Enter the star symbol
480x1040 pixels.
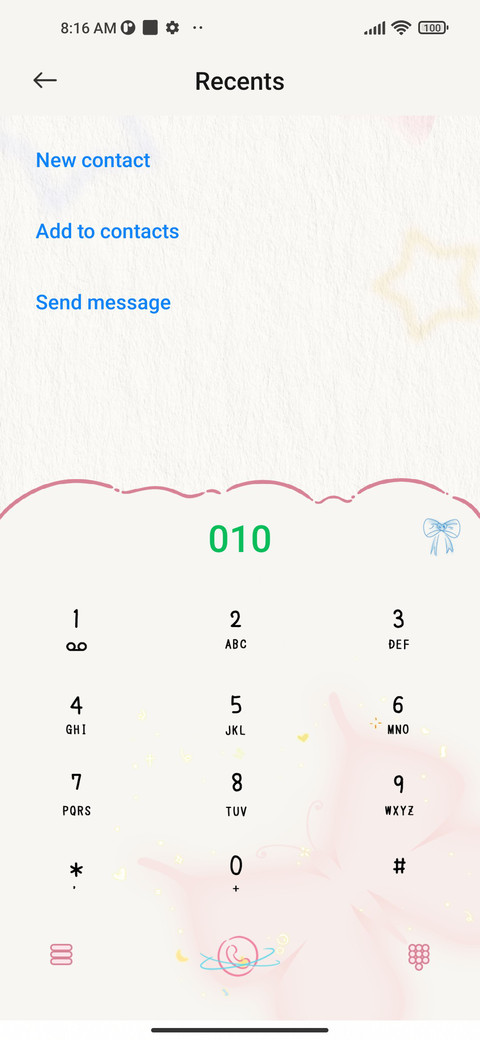pos(76,873)
